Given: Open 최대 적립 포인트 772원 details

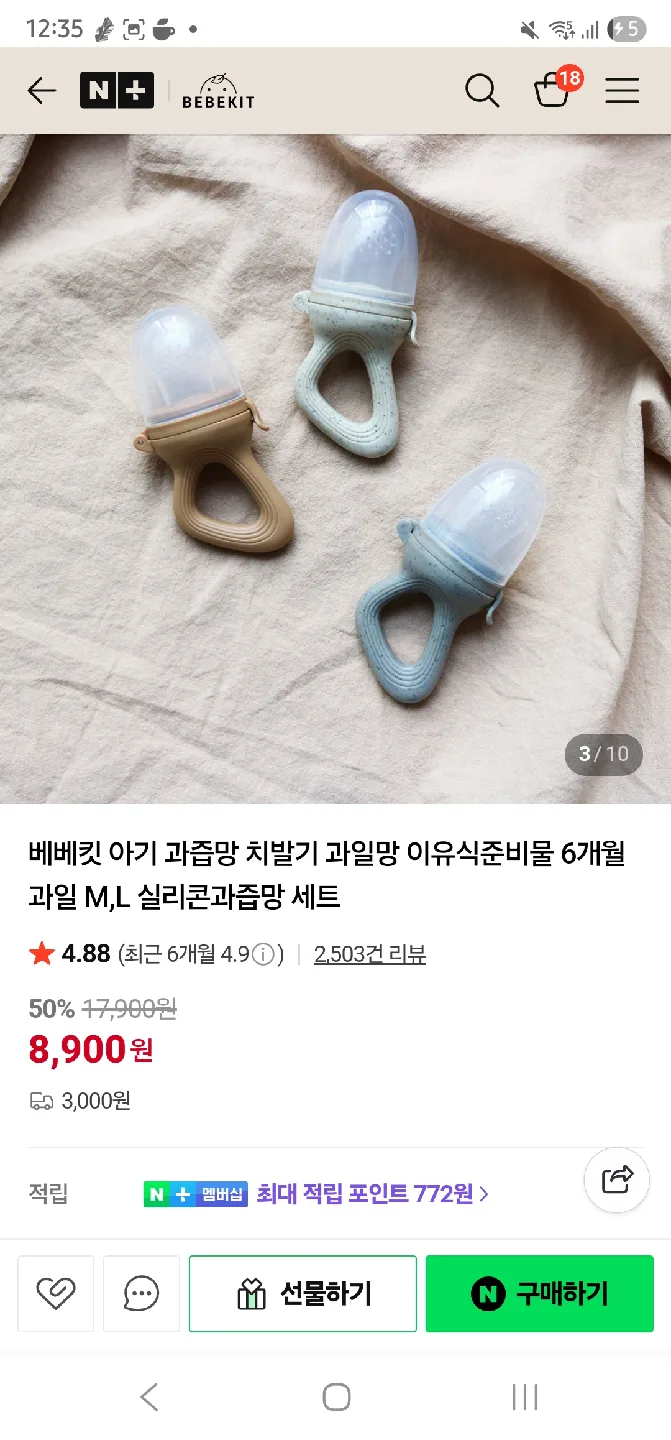Looking at the screenshot, I should (372, 1193).
